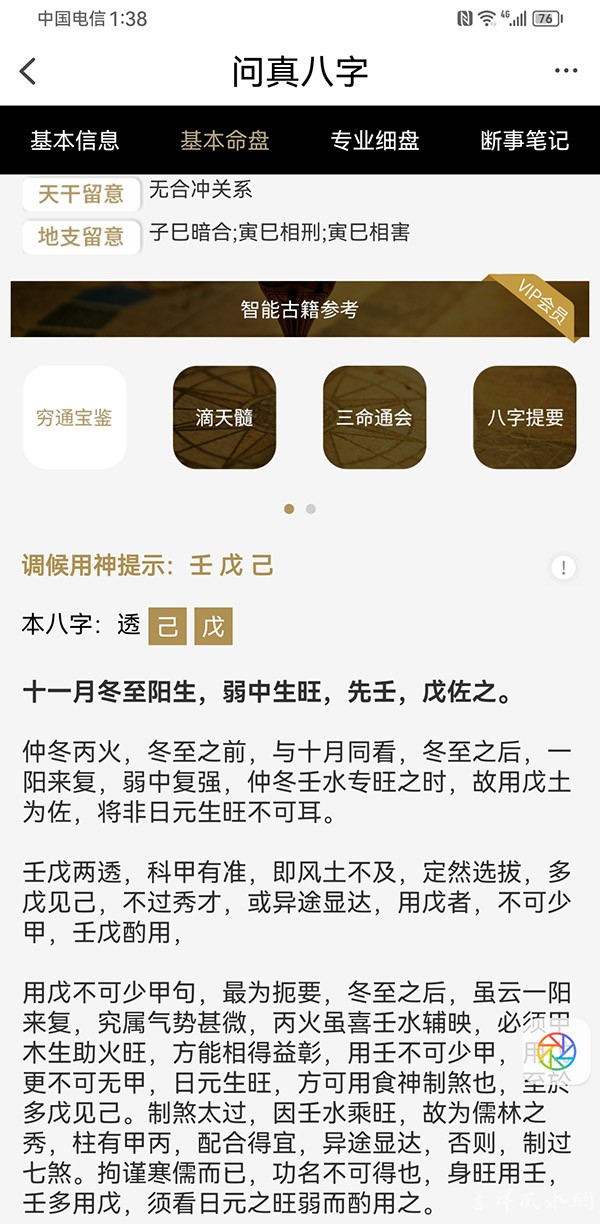Open the 断事笔记 tab
The height and width of the screenshot is (1224, 600).
pyautogui.click(x=525, y=140)
